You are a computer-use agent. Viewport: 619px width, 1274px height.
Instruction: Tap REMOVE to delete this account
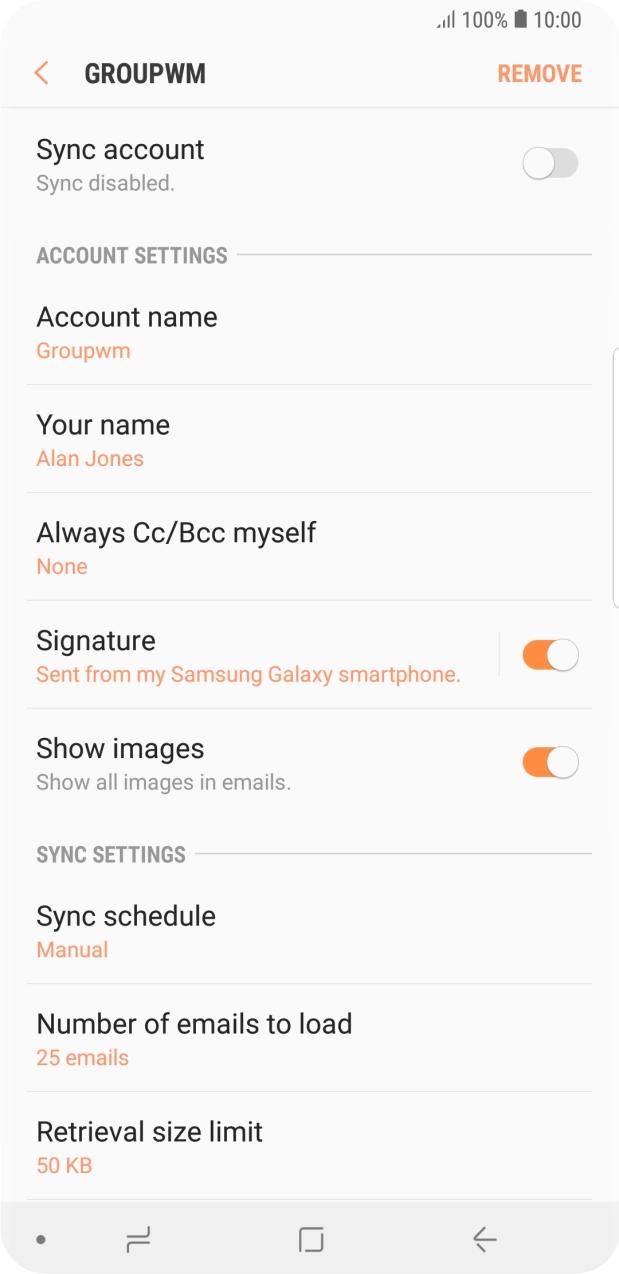(539, 74)
